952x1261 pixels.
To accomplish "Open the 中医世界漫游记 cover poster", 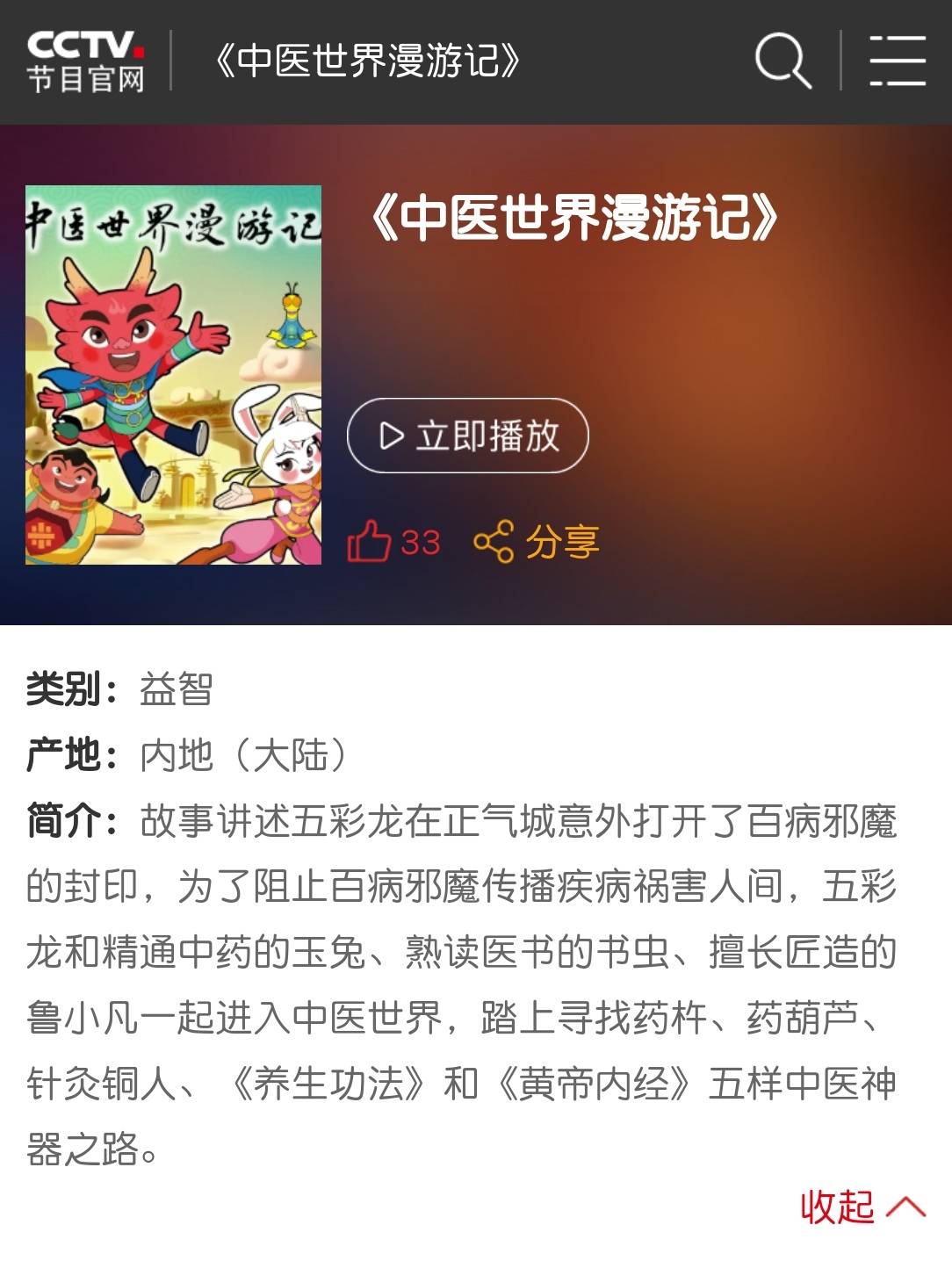I will (x=174, y=375).
